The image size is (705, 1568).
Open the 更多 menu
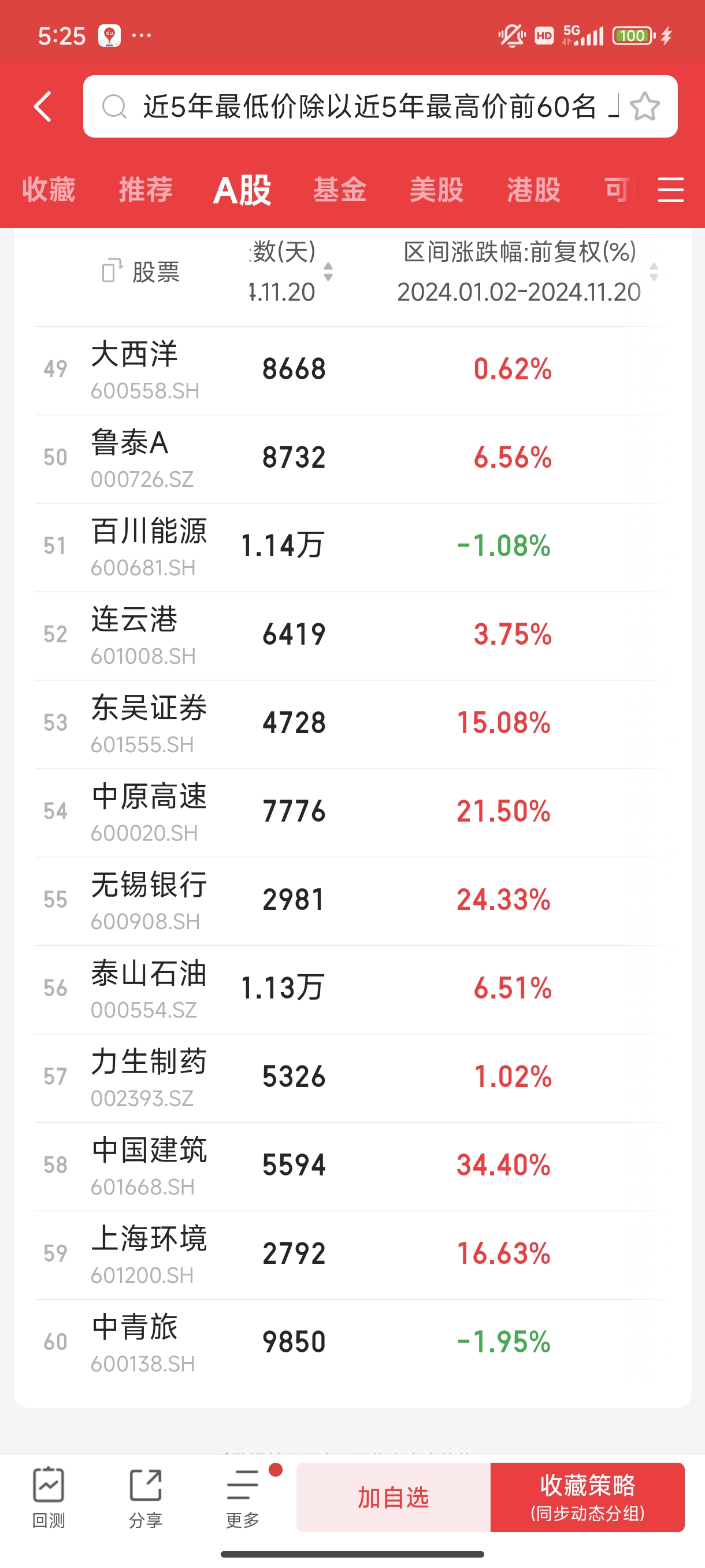[243, 1498]
